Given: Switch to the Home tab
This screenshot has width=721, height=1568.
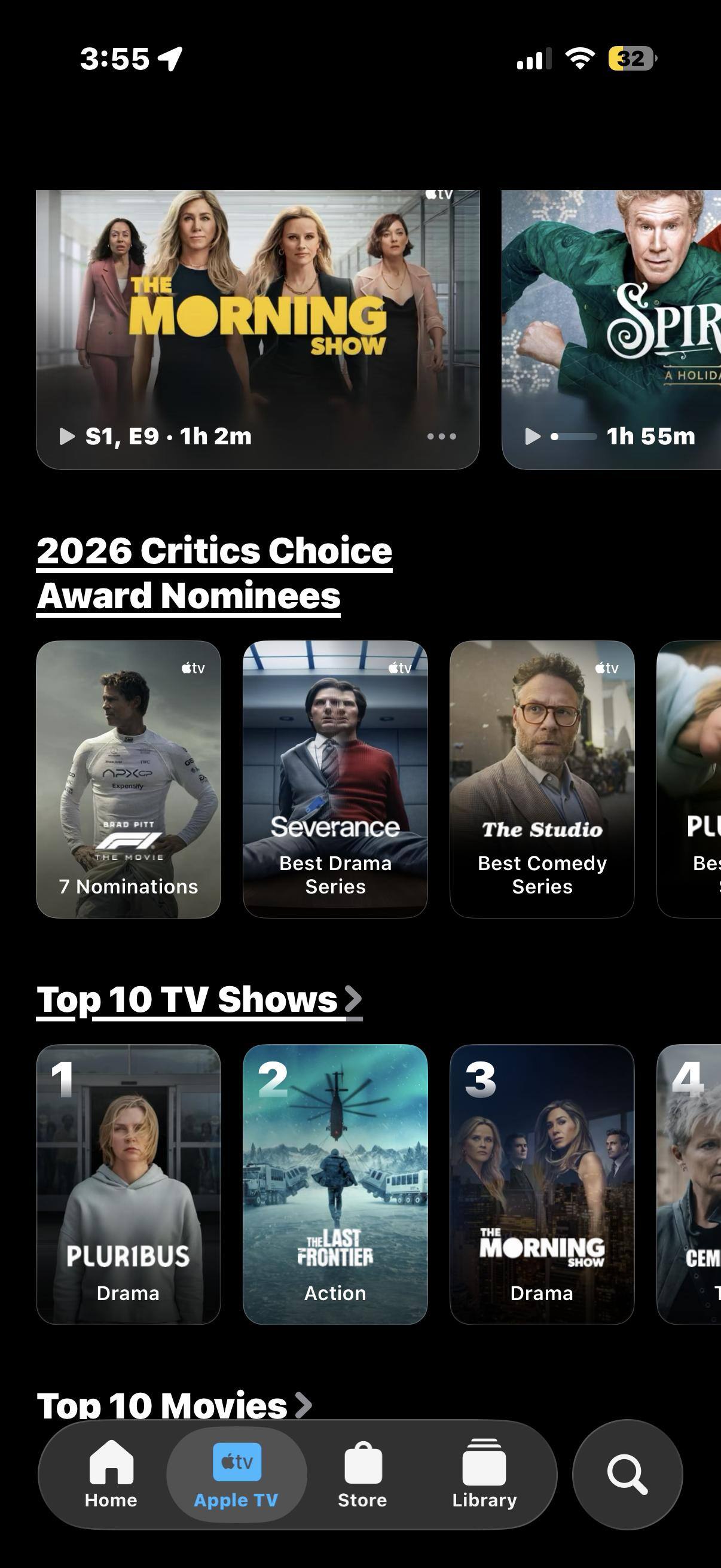Looking at the screenshot, I should coord(111,1474).
